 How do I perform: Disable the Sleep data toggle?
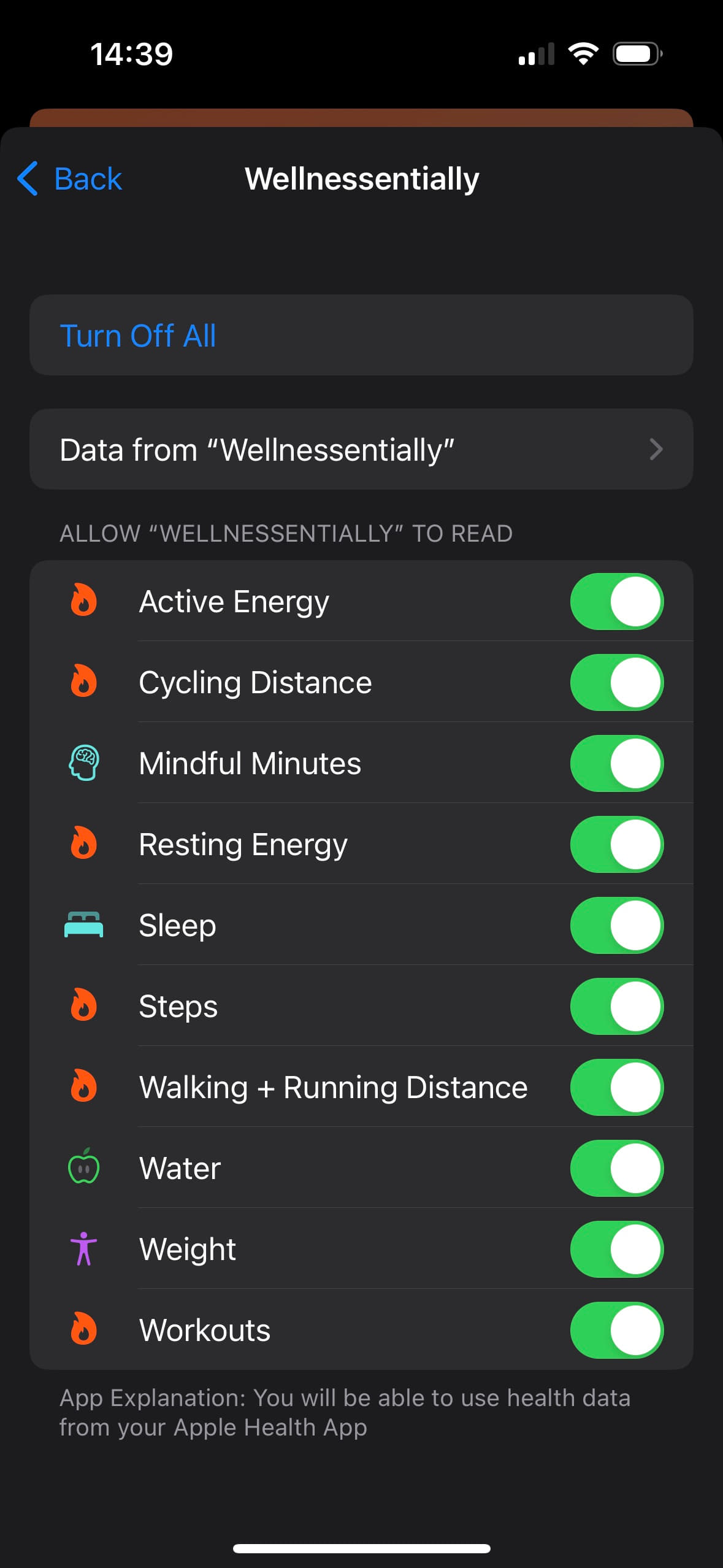[x=616, y=925]
